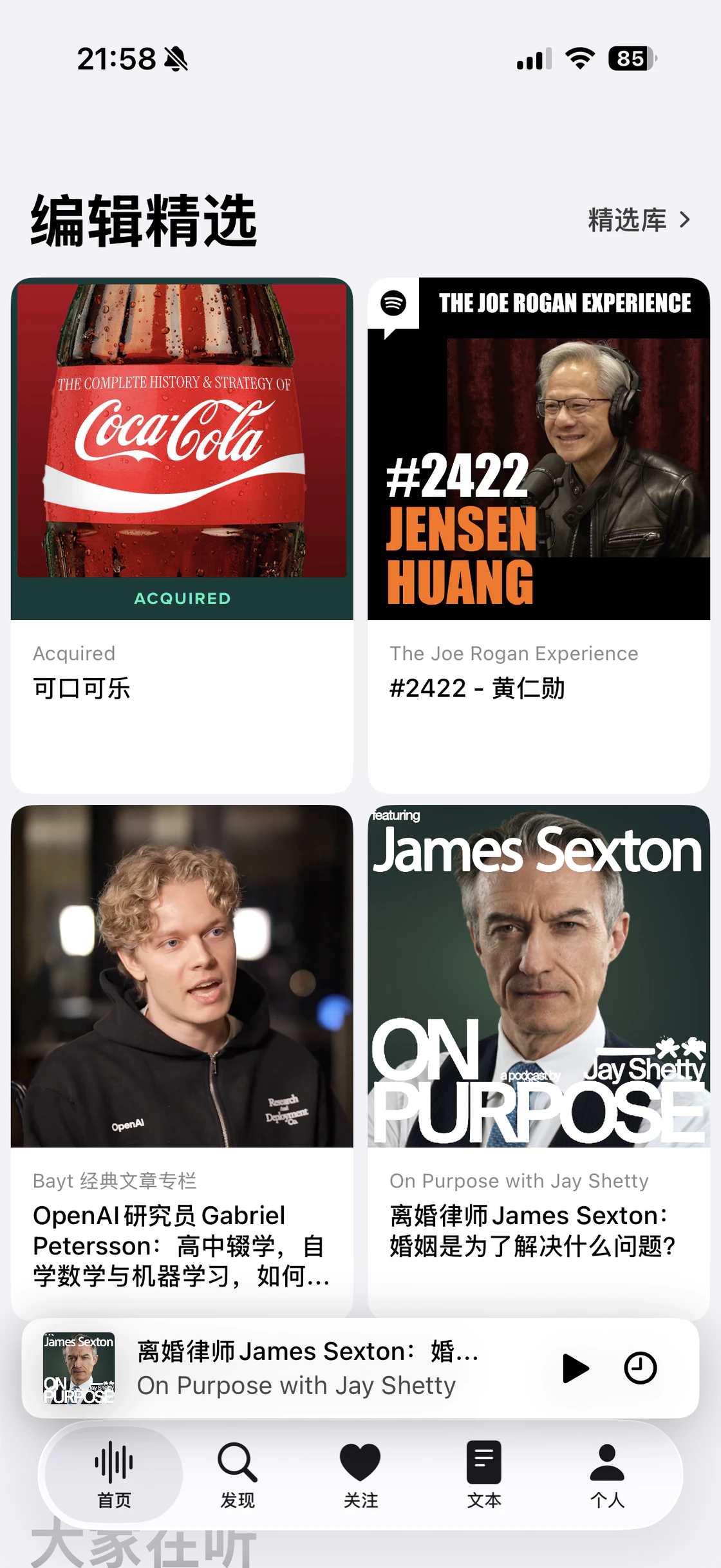Screen dimensions: 721x1568
Task: Open the Acquired 可口可乐 episode card
Action: tap(182, 534)
